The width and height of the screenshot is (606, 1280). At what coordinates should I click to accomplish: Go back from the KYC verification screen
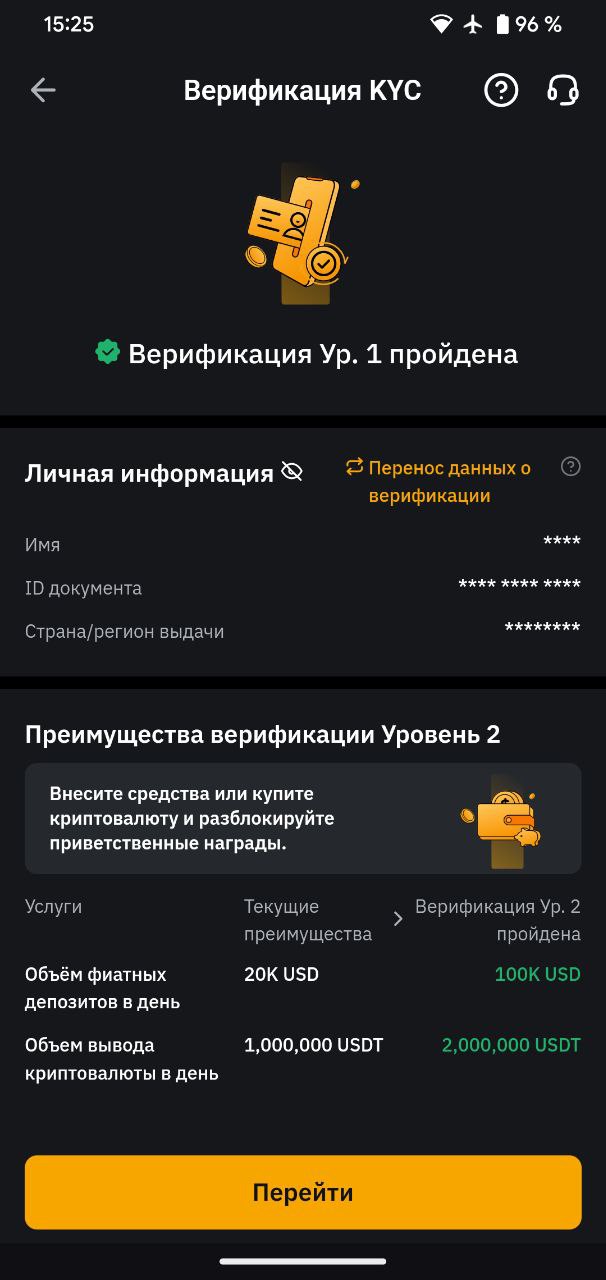(x=43, y=90)
